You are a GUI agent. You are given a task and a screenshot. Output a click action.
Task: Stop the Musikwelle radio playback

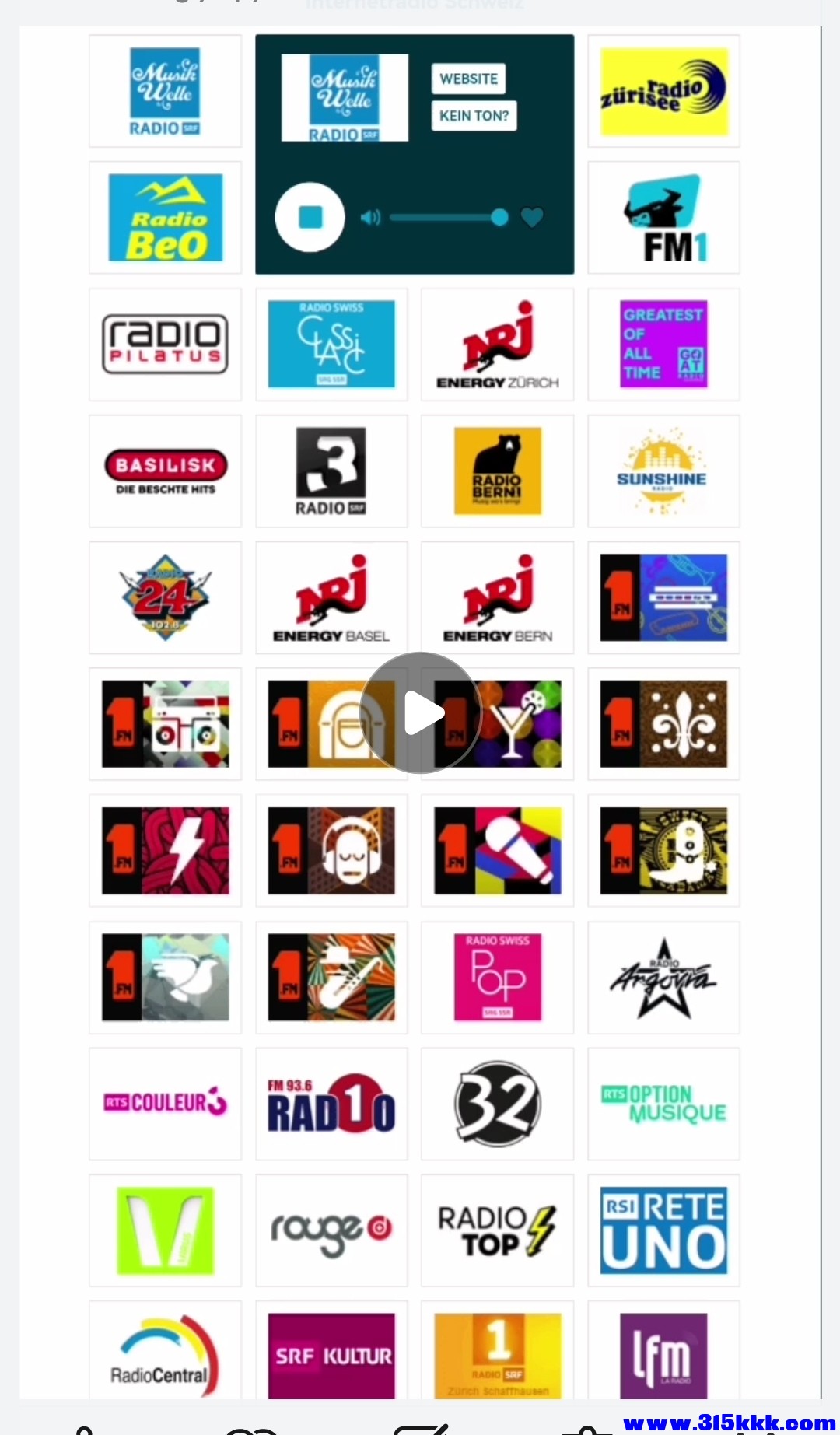[x=310, y=217]
